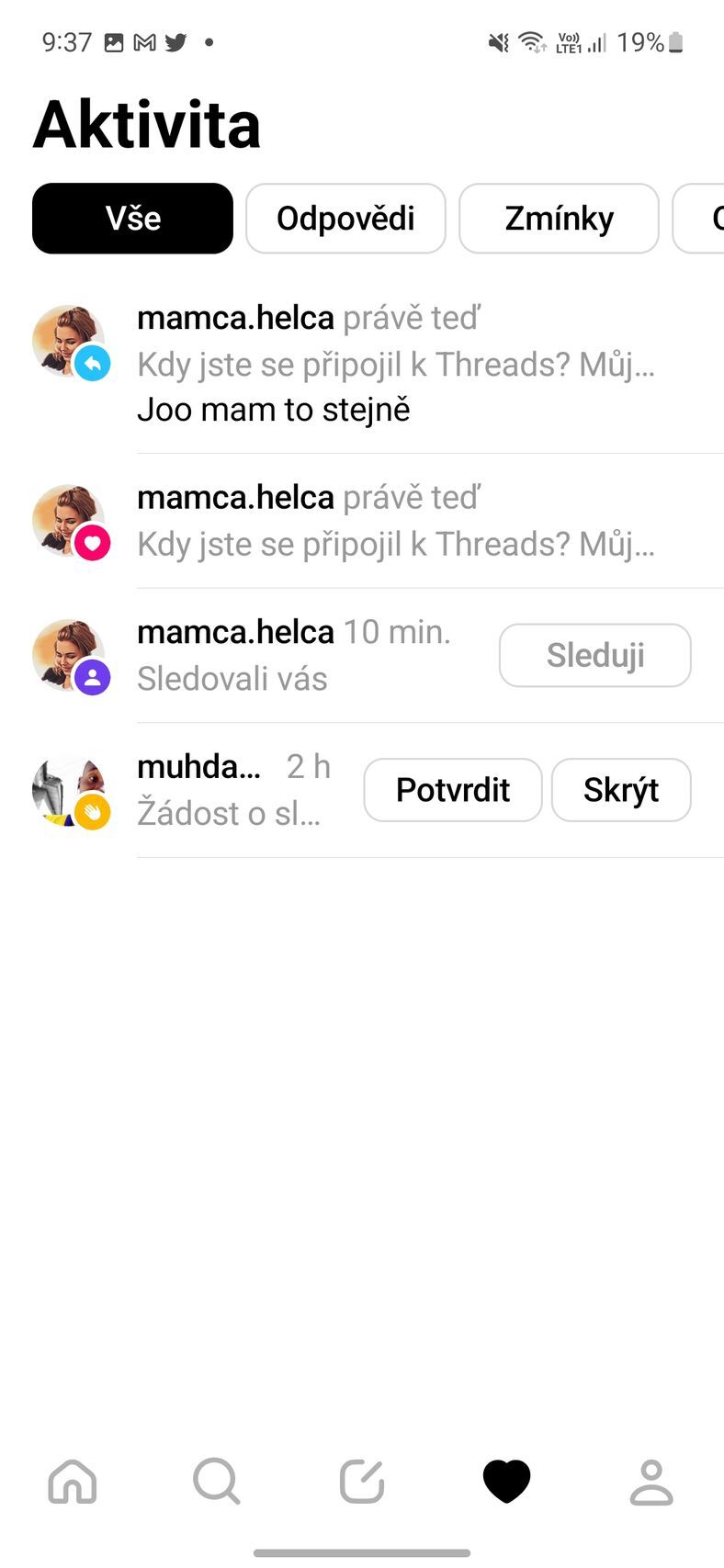Open the Wi-Fi status icon
The height and width of the screenshot is (1568, 724).
pos(532,42)
